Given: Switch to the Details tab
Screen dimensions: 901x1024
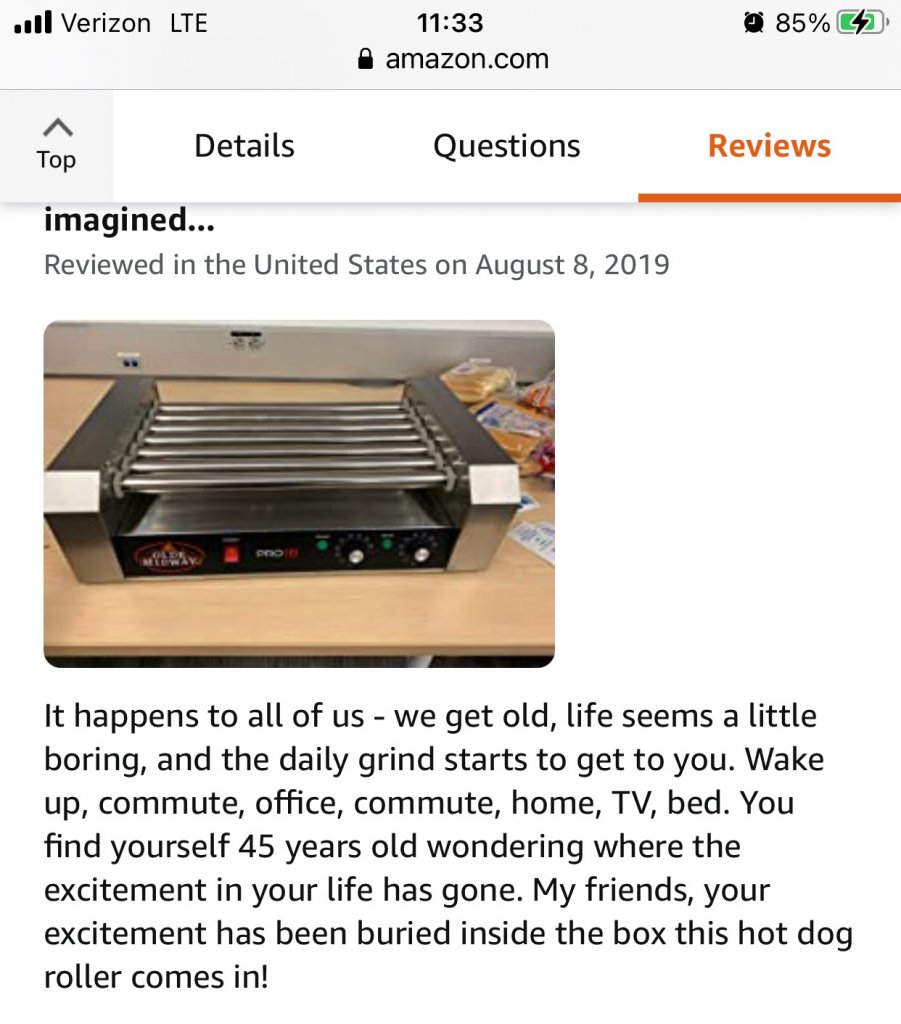Looking at the screenshot, I should [x=244, y=146].
